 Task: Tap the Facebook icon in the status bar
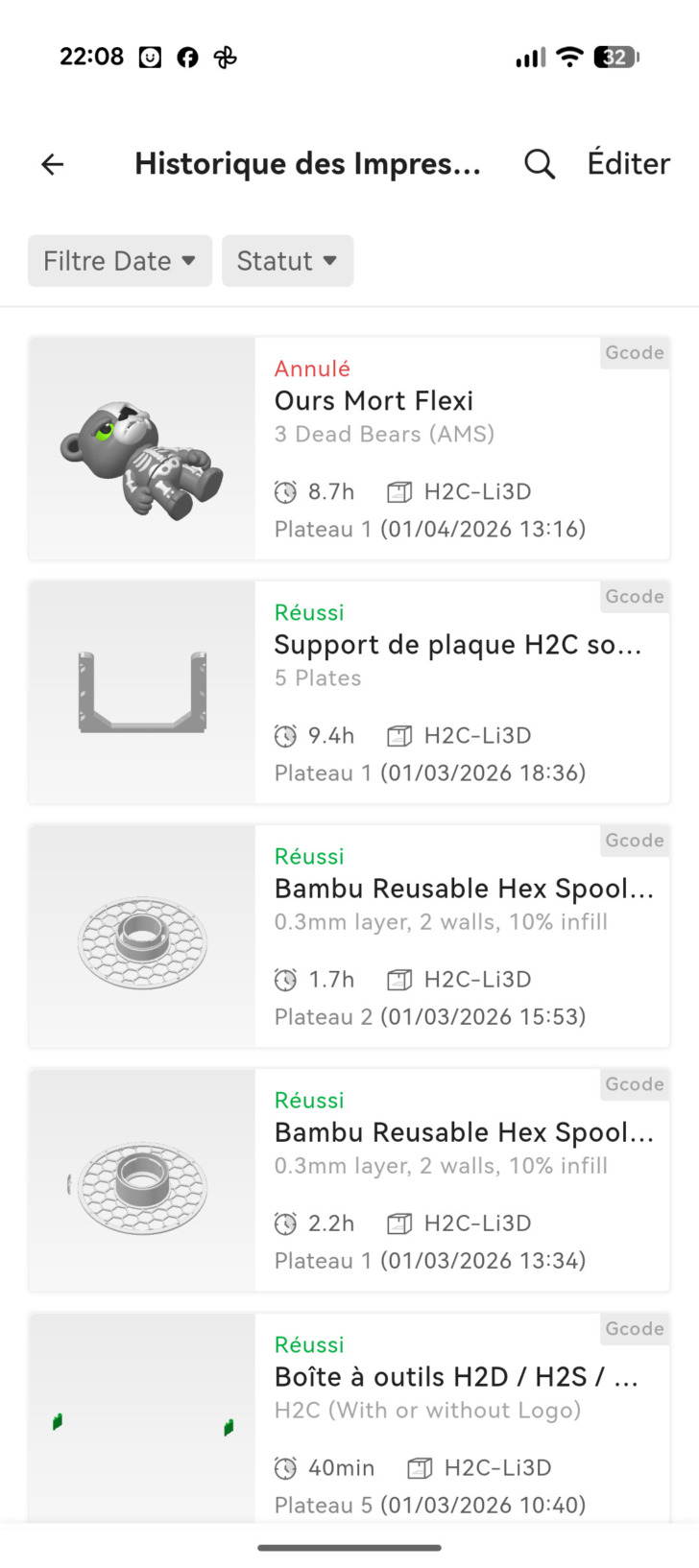coord(188,57)
